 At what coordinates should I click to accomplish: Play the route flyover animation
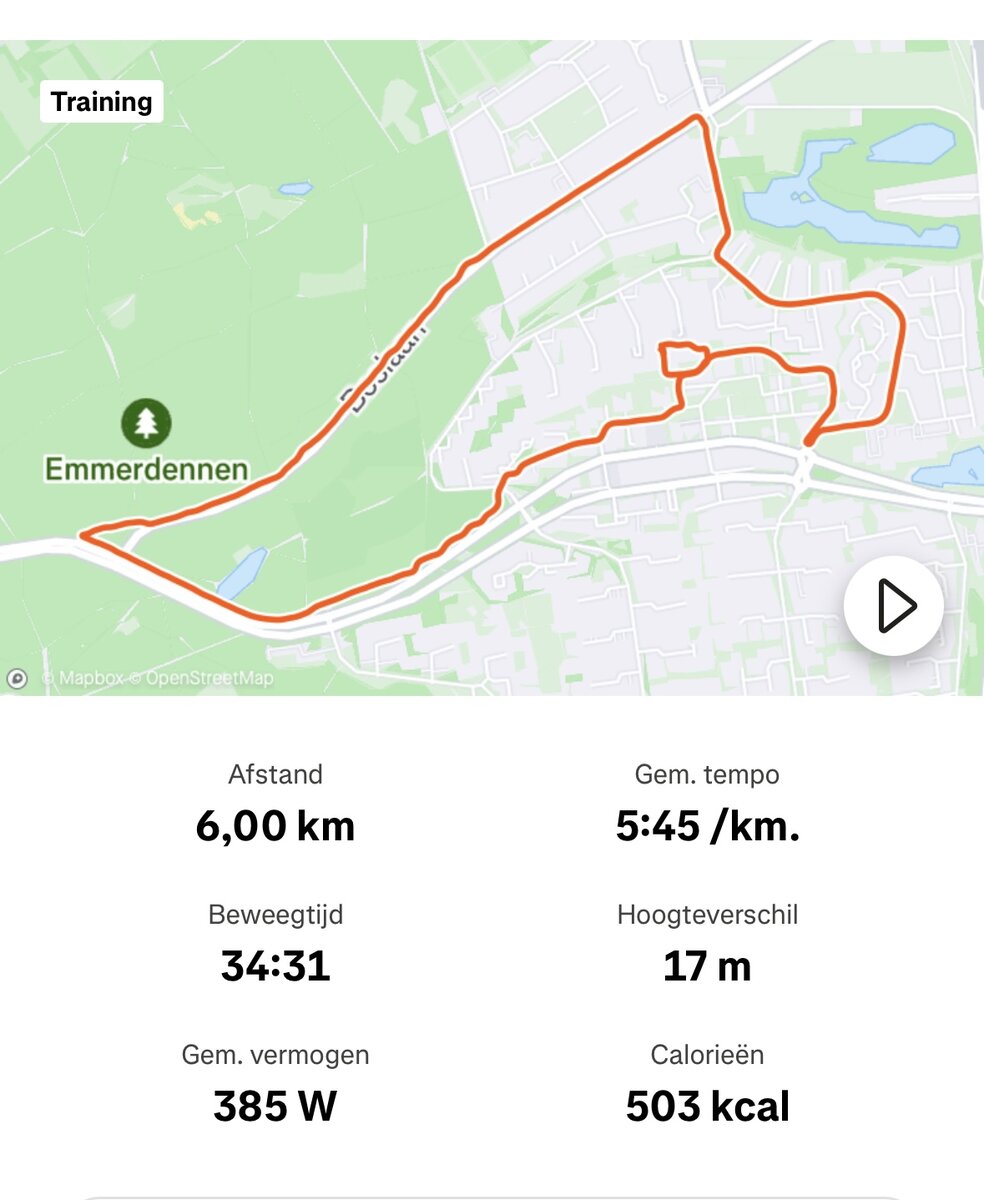pos(893,605)
